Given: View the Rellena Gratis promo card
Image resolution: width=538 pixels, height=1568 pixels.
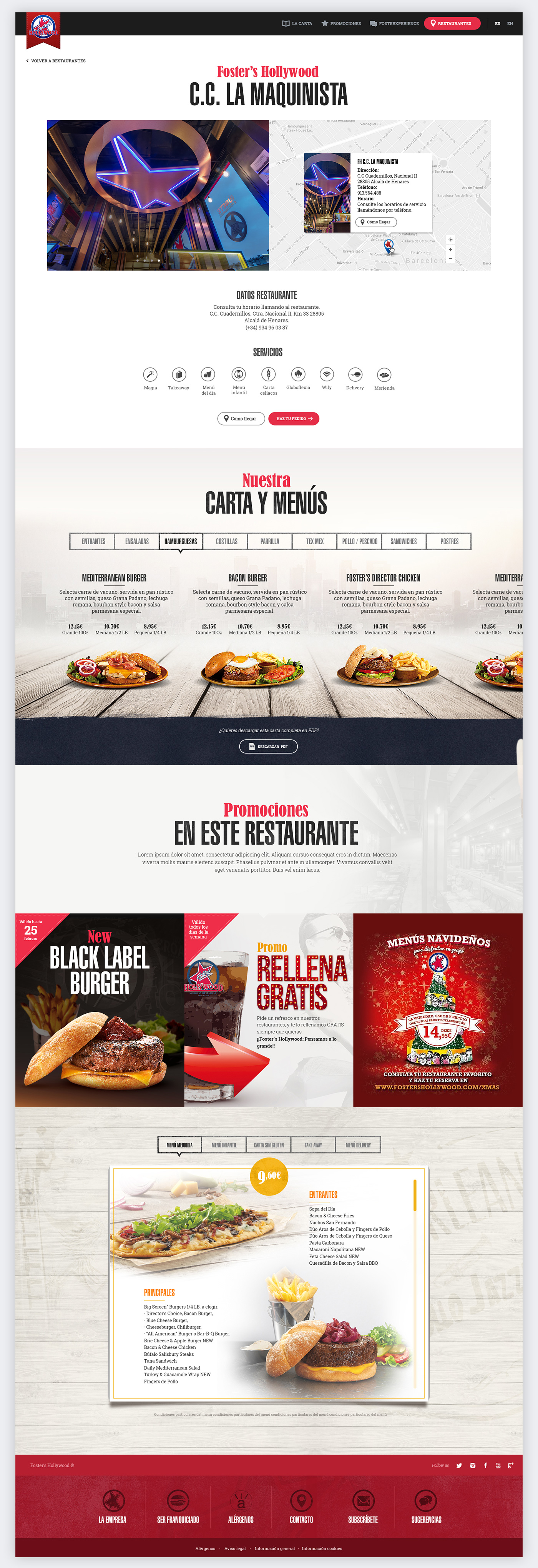Looking at the screenshot, I should click(268, 1010).
